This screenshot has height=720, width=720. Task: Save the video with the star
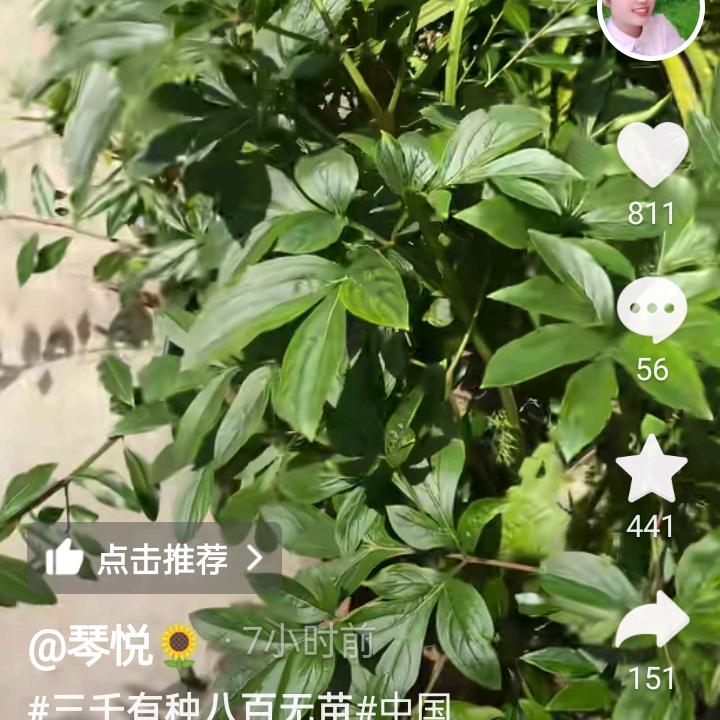651,468
